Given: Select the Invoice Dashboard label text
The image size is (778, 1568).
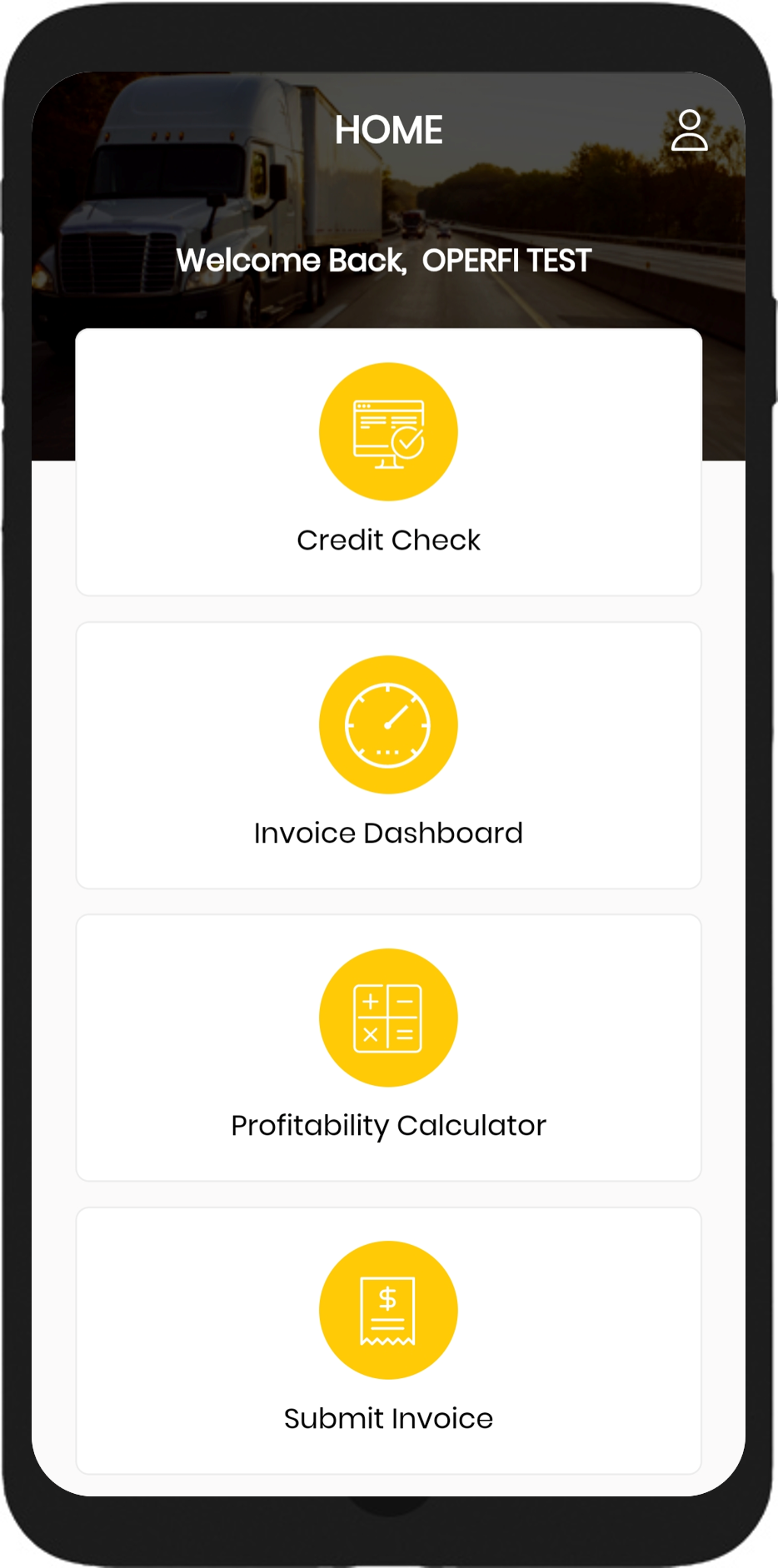Looking at the screenshot, I should coord(388,833).
